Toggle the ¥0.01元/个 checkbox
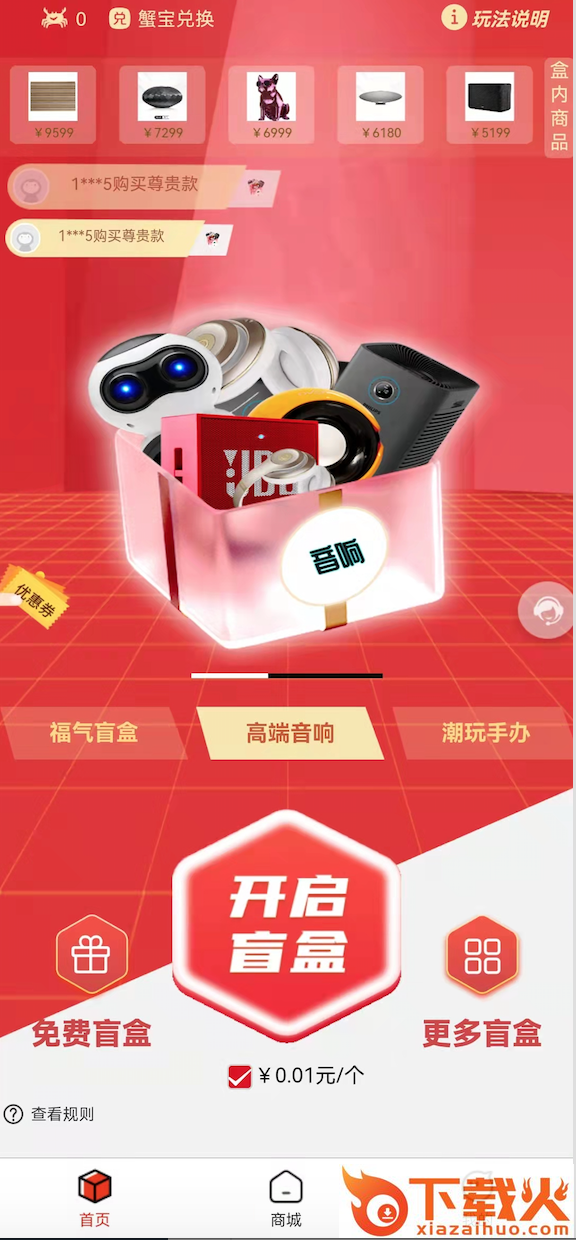The image size is (576, 1240). coord(239,1077)
